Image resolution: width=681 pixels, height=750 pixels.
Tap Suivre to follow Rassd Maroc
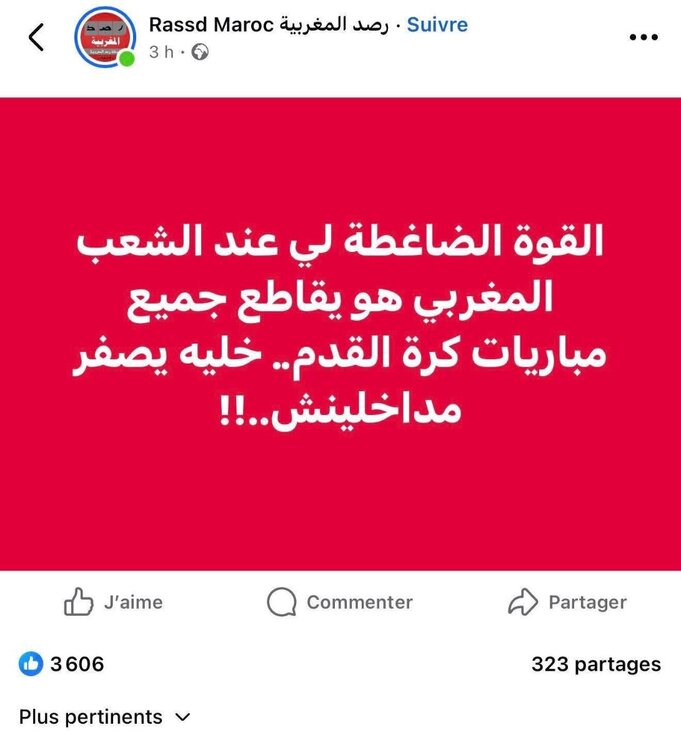pyautogui.click(x=437, y=24)
